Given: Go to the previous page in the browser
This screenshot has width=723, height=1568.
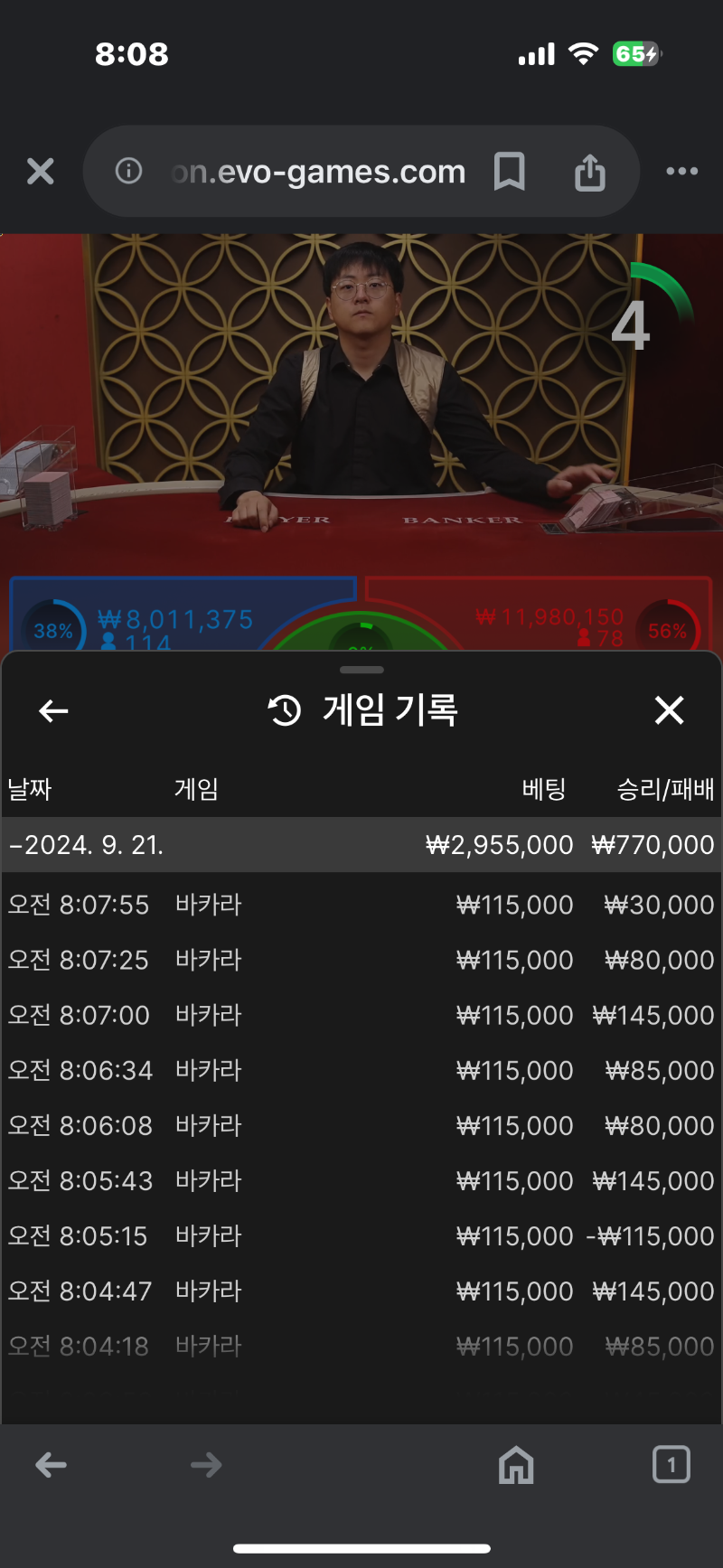Looking at the screenshot, I should tap(52, 1465).
